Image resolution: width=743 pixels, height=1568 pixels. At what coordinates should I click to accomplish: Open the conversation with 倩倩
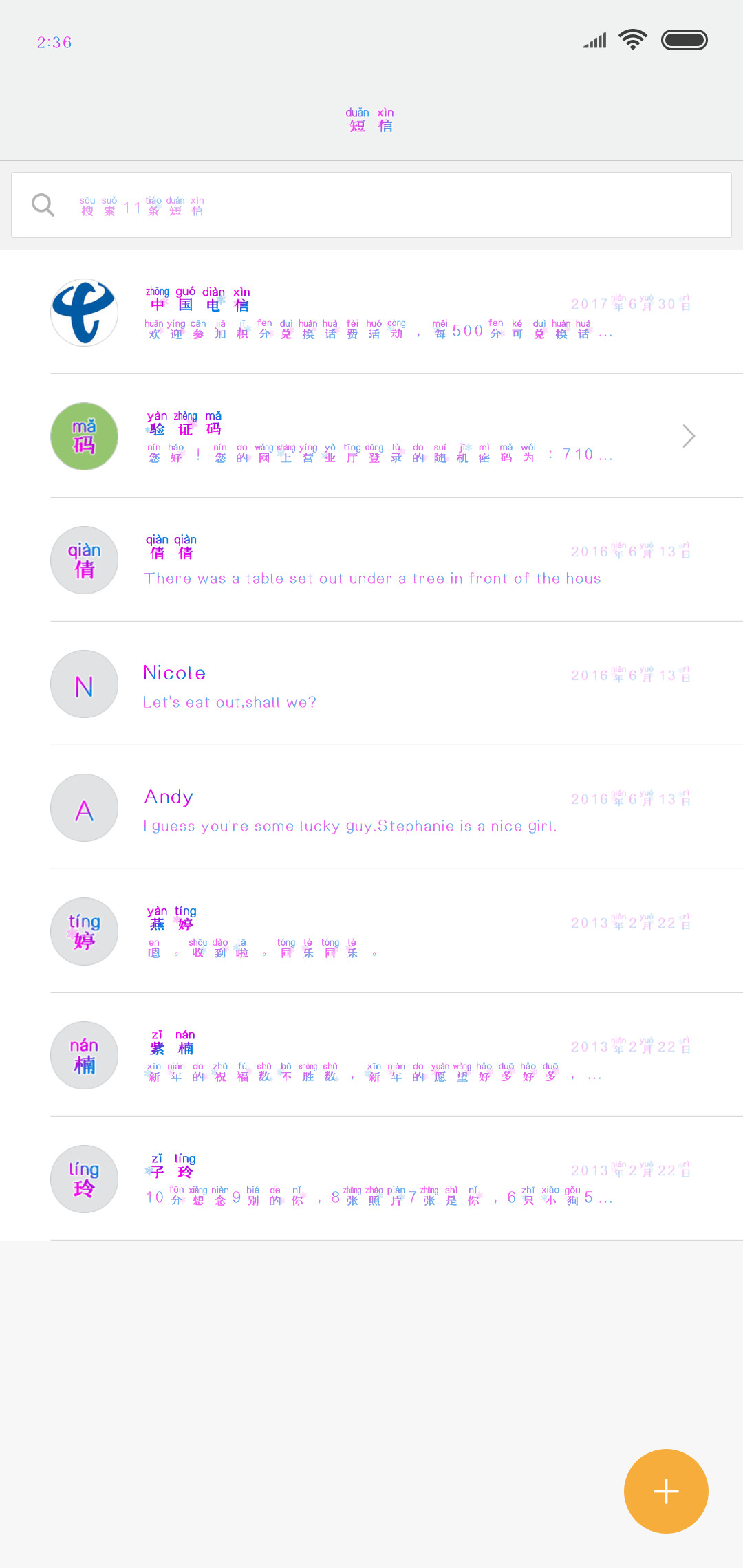pyautogui.click(x=371, y=560)
